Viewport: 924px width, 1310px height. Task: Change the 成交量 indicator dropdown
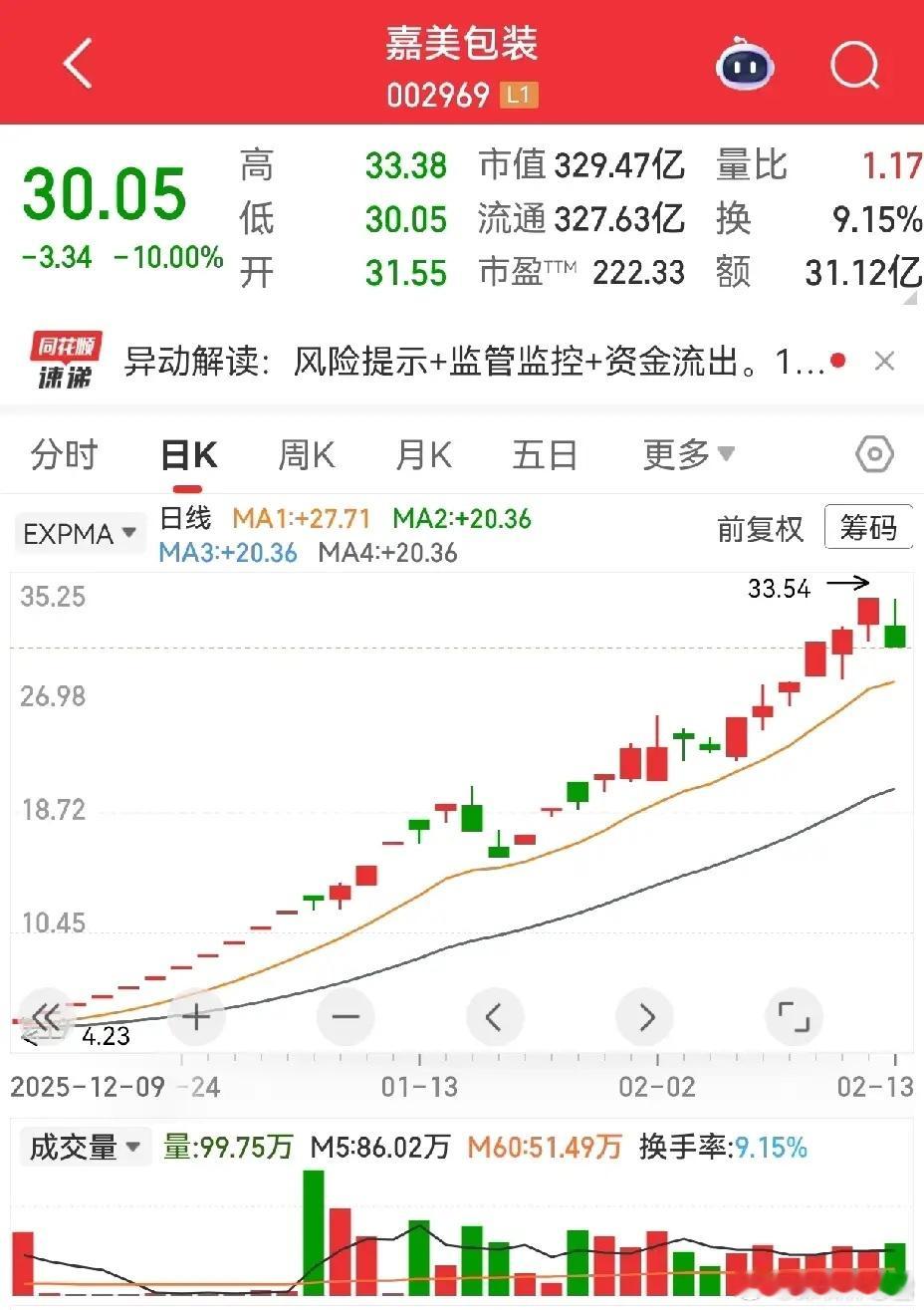pyautogui.click(x=86, y=1147)
